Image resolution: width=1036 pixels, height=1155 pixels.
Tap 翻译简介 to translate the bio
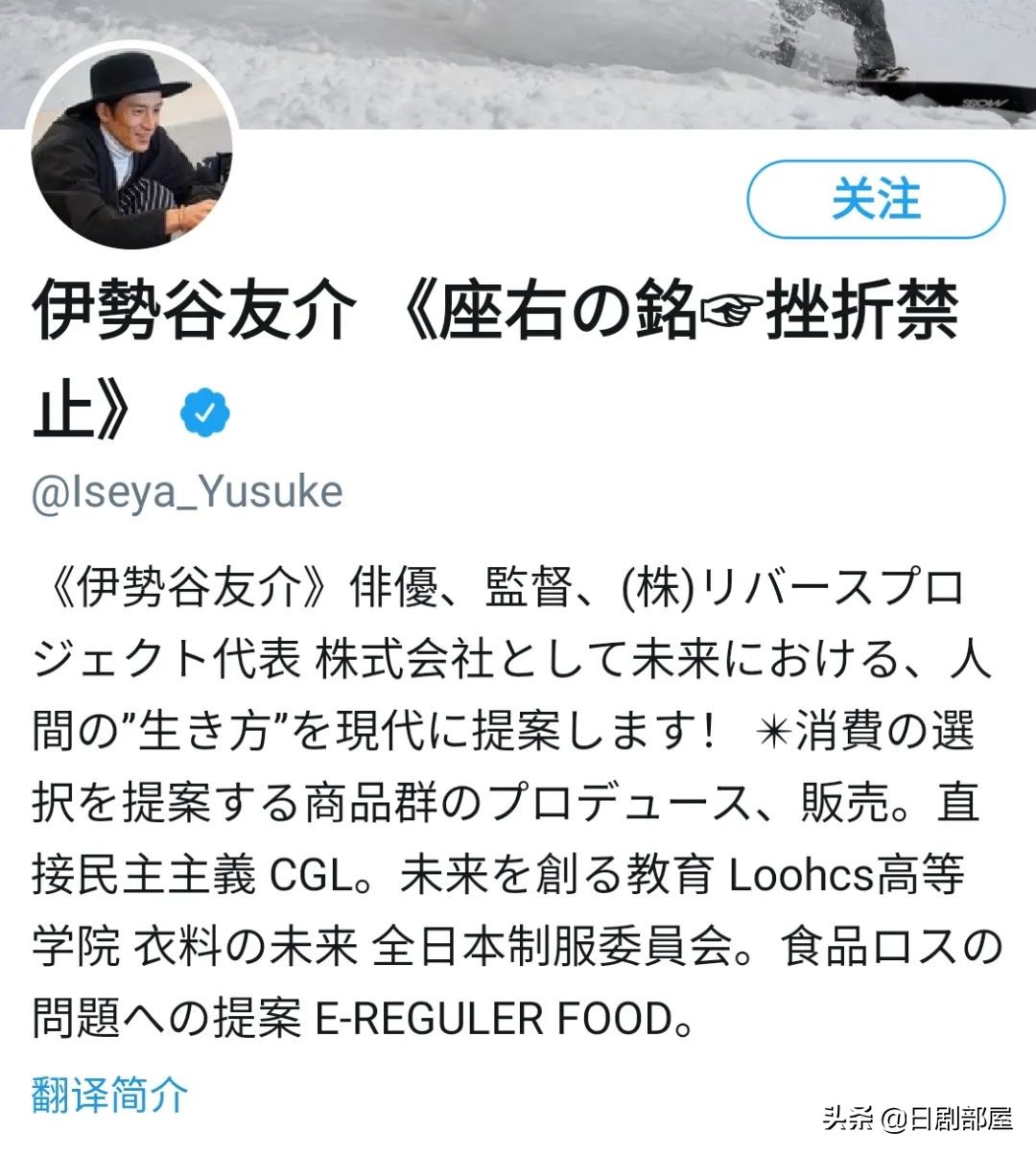(x=110, y=1095)
